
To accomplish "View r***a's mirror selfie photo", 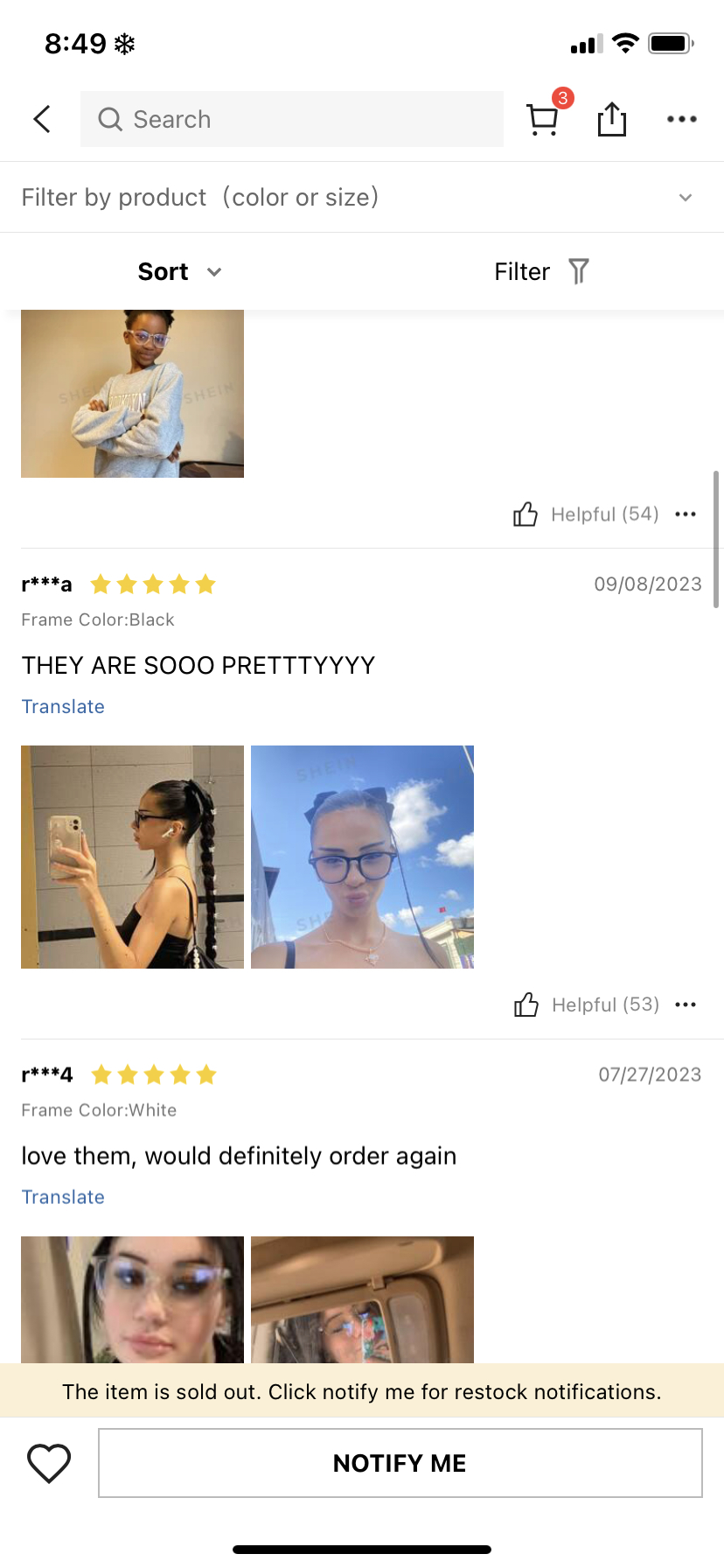I will pos(132,857).
